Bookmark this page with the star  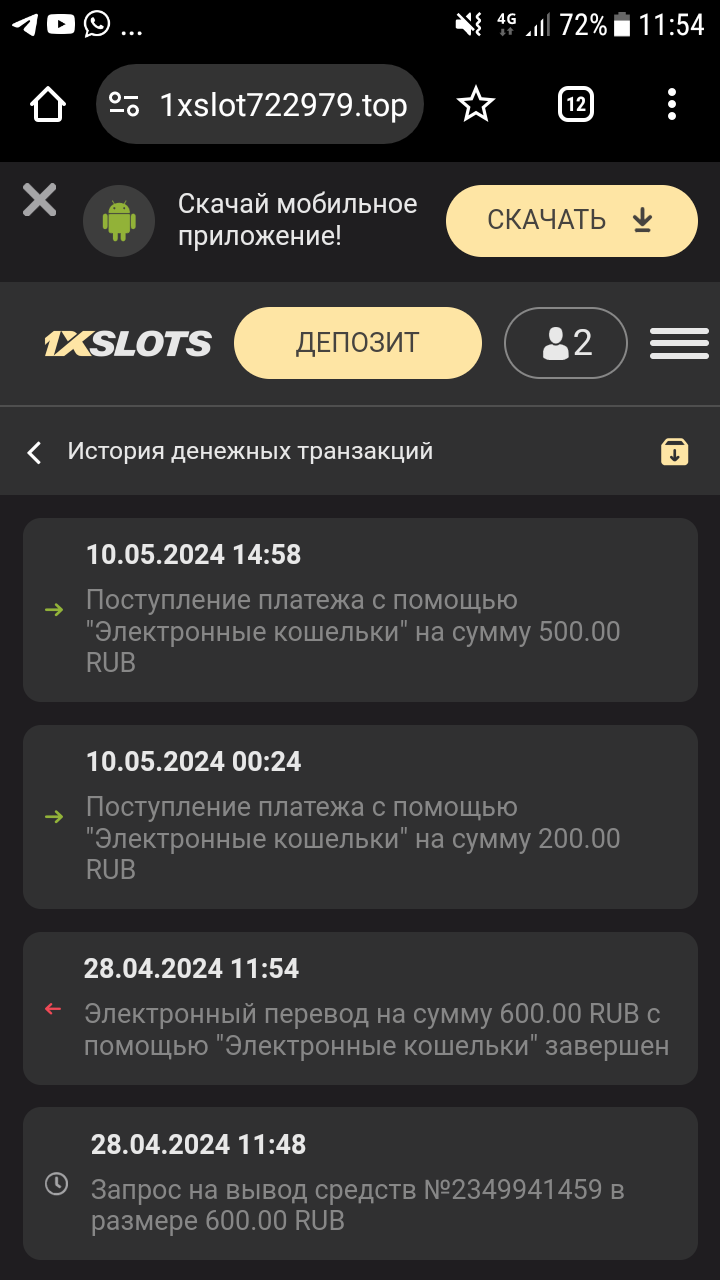click(476, 104)
